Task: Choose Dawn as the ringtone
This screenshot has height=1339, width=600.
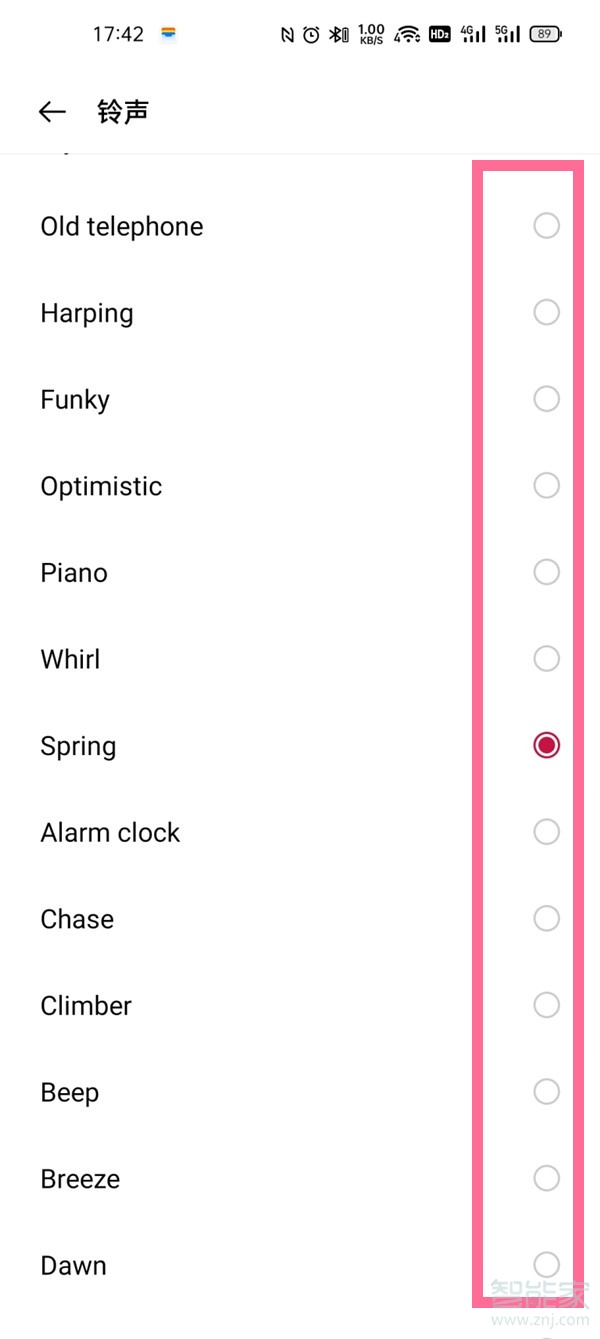Action: pos(300,1265)
